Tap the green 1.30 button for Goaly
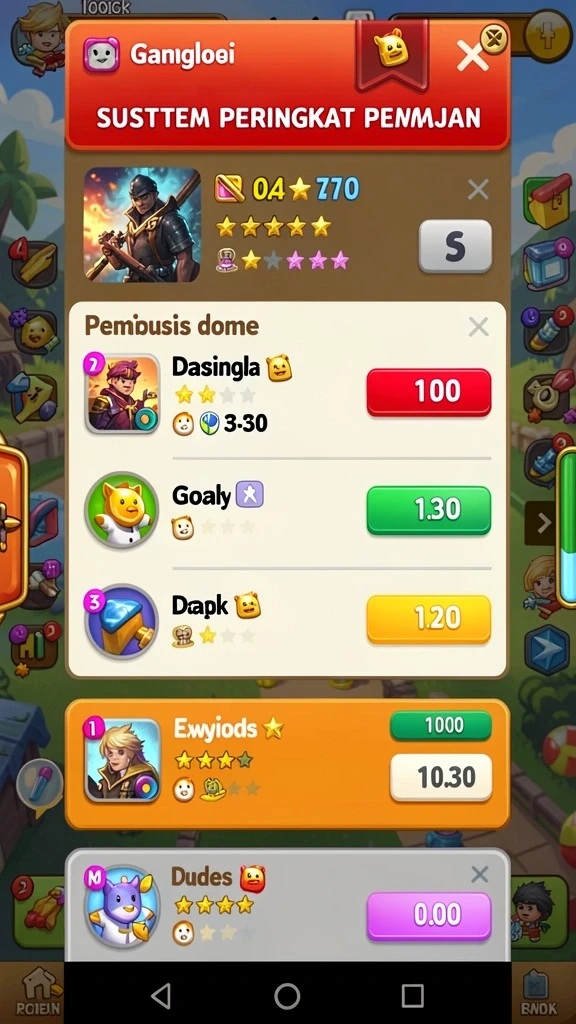This screenshot has height=1024, width=576. (428, 509)
